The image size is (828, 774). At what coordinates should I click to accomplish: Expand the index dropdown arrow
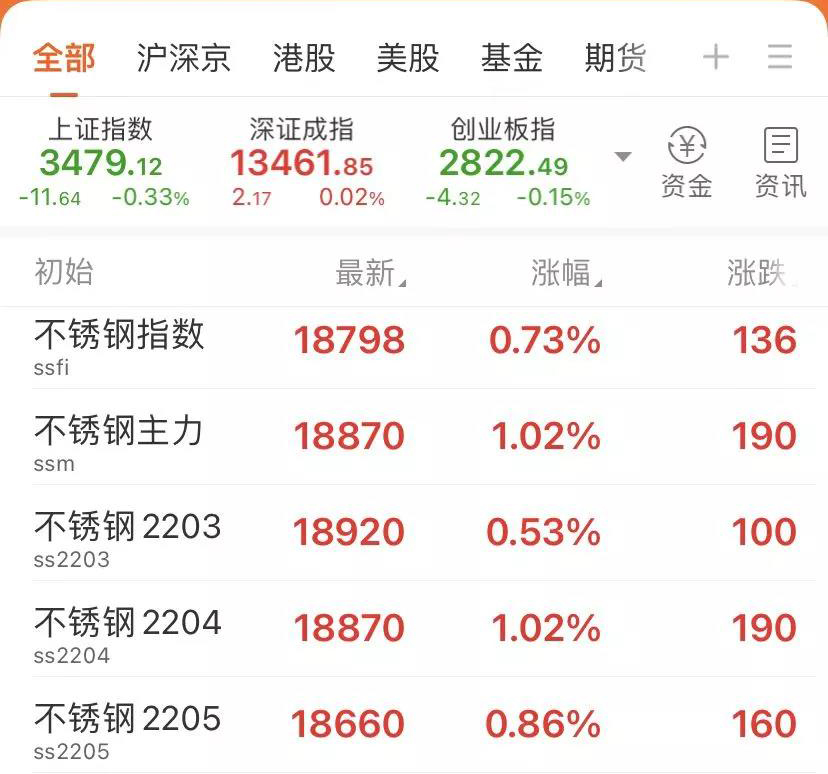point(623,157)
